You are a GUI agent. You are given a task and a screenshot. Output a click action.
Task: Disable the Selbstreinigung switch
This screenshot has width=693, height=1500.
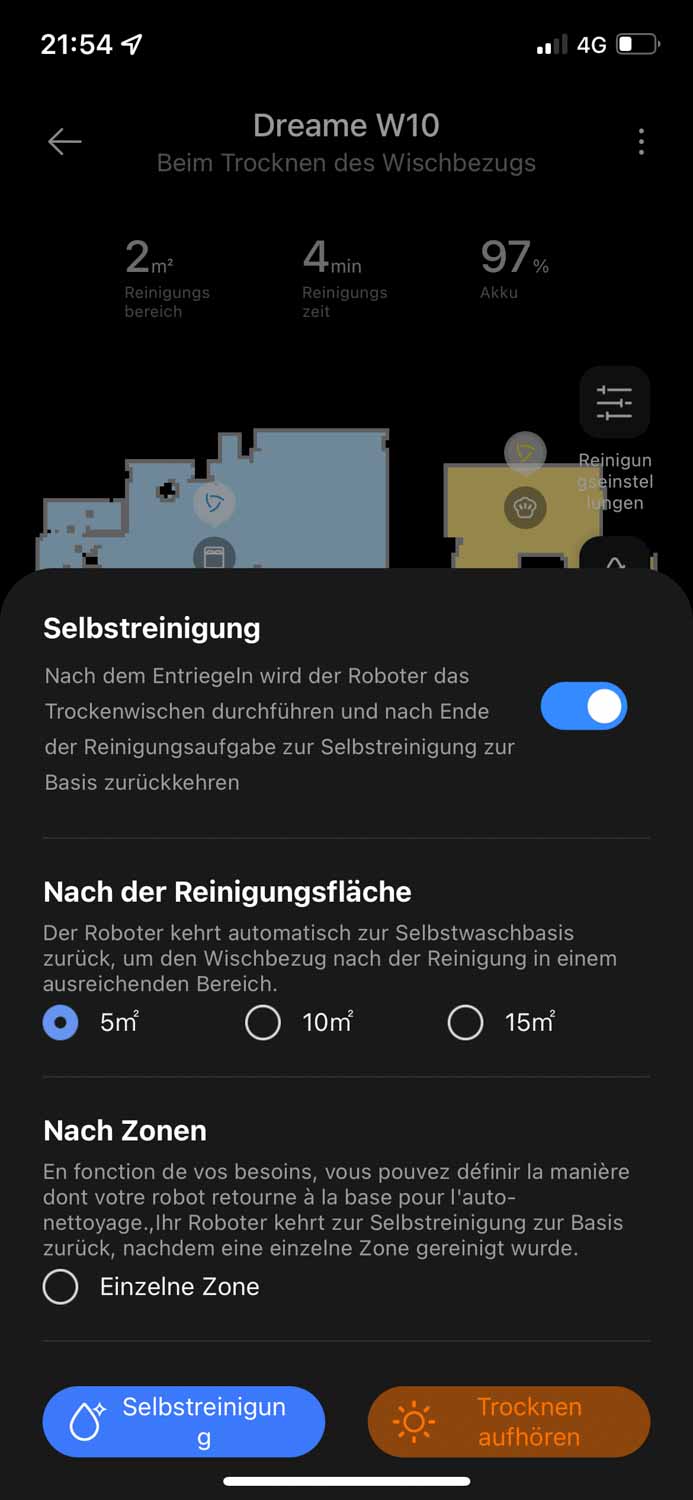584,707
